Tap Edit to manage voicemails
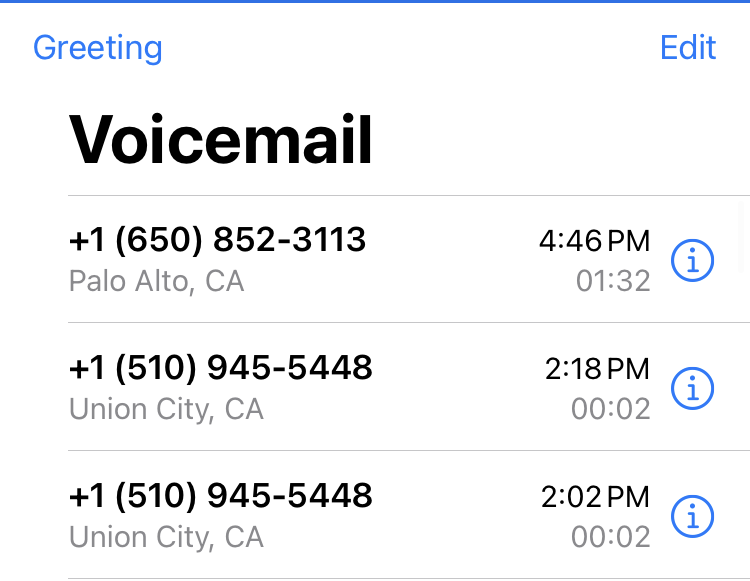 click(x=688, y=48)
